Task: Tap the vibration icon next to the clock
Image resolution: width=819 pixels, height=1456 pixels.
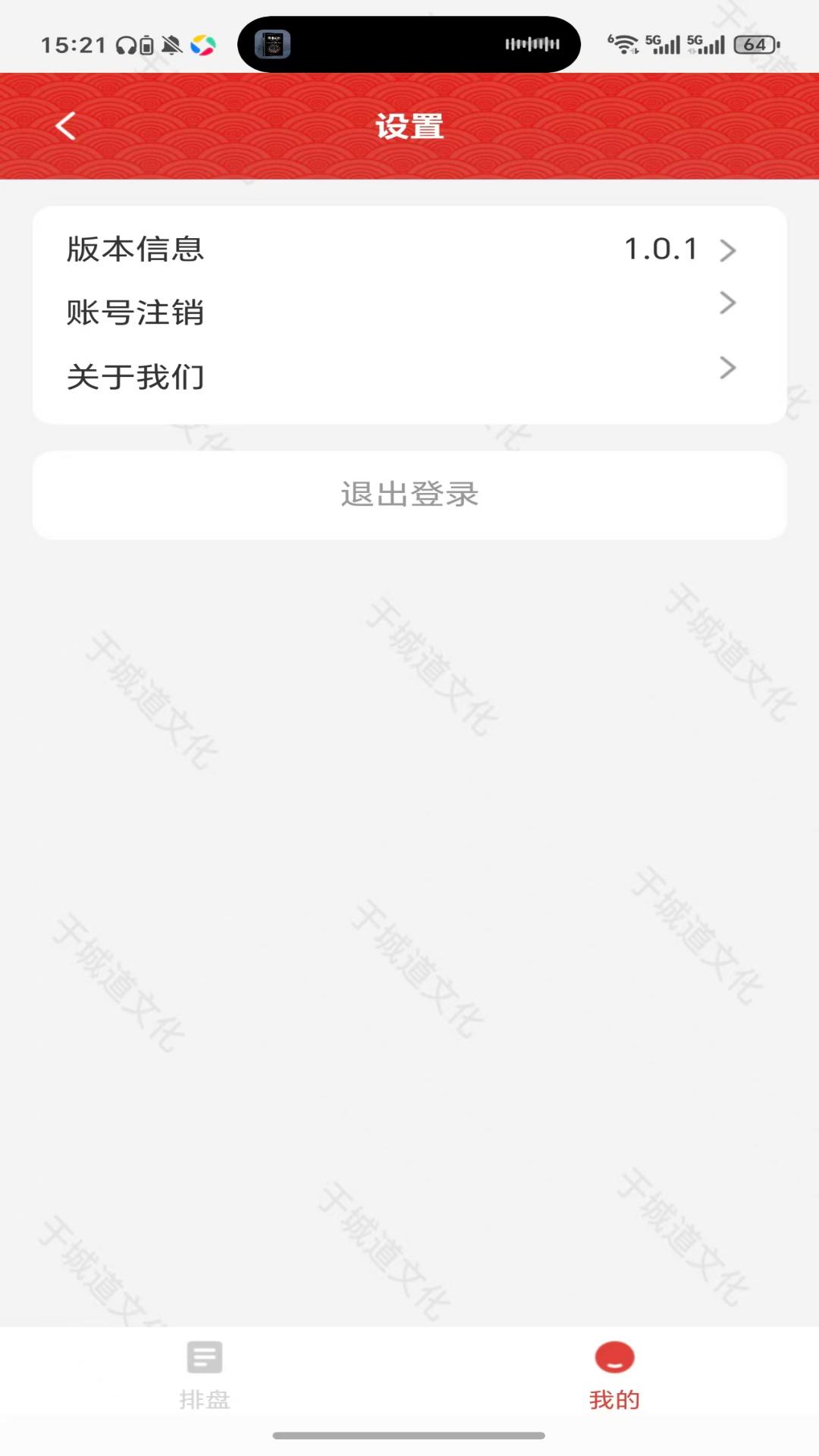Action: [x=149, y=44]
